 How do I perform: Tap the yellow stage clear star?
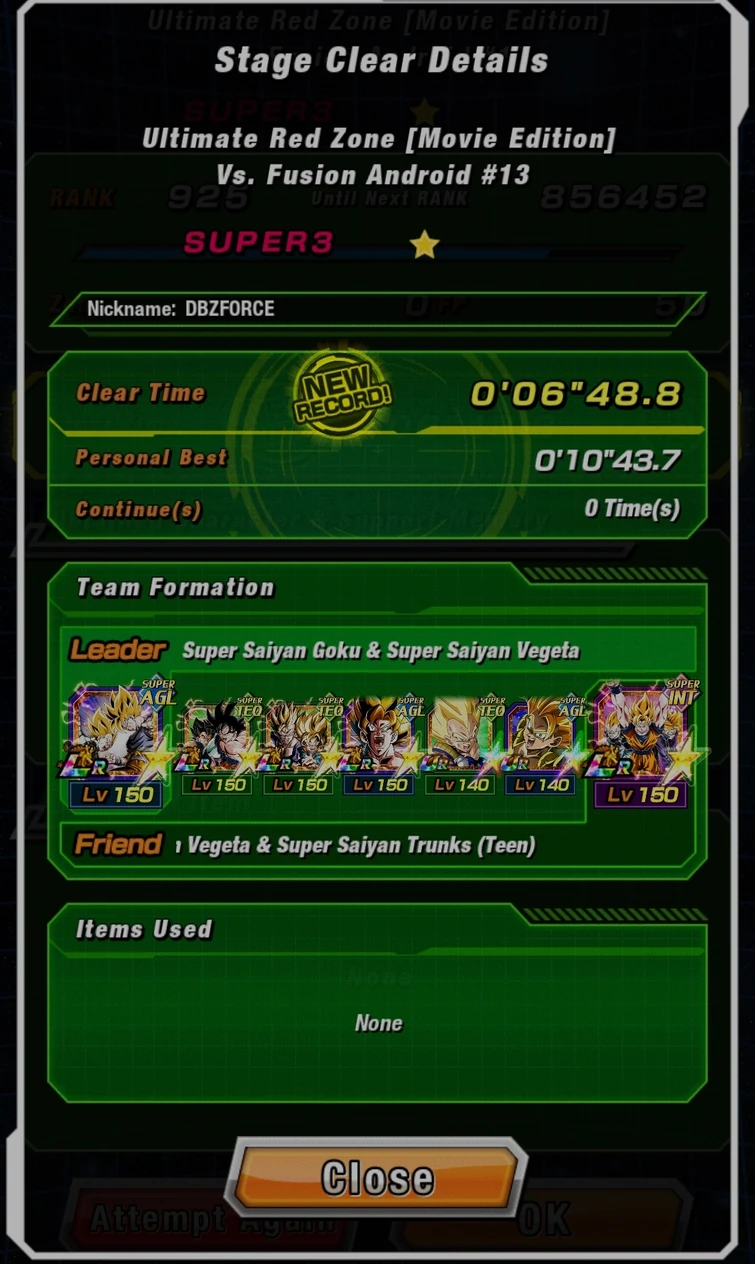[424, 243]
